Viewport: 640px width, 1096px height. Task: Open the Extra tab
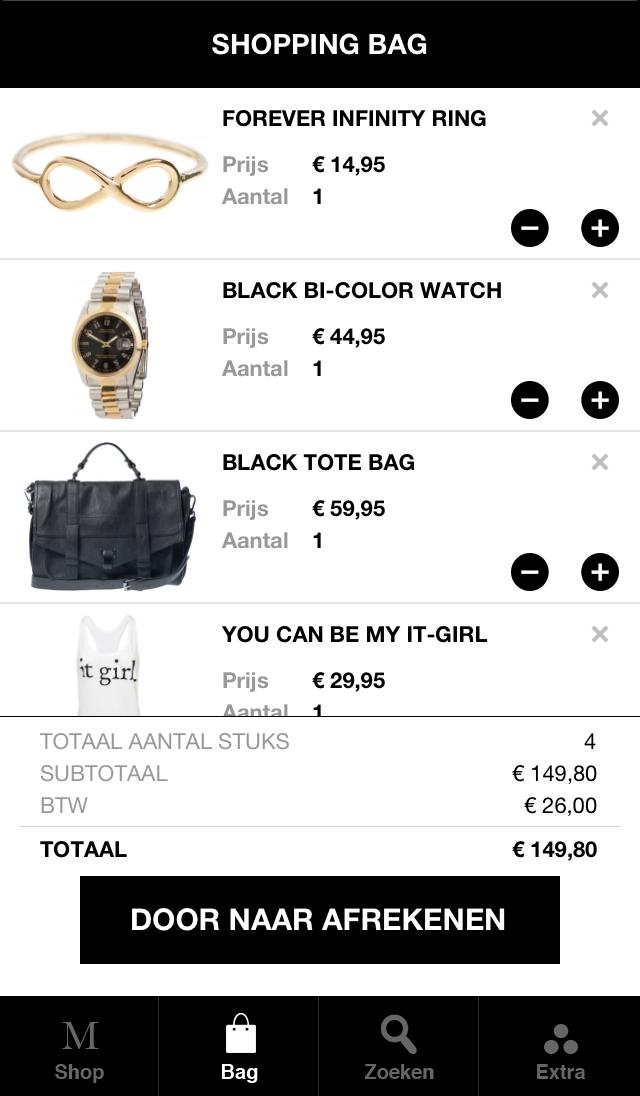click(x=560, y=1046)
